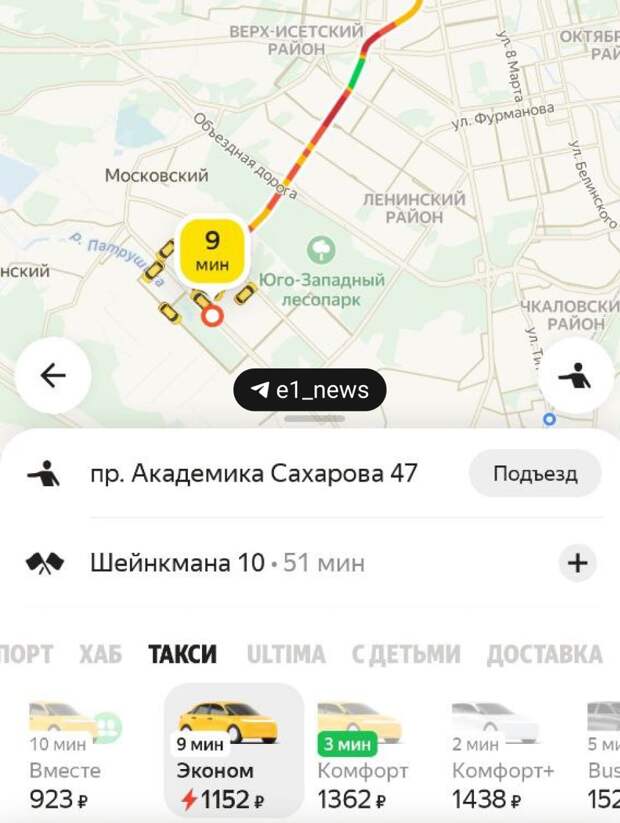The height and width of the screenshot is (823, 620).
Task: Edit pickup address Академика Сахарова 47
Action: (253, 473)
